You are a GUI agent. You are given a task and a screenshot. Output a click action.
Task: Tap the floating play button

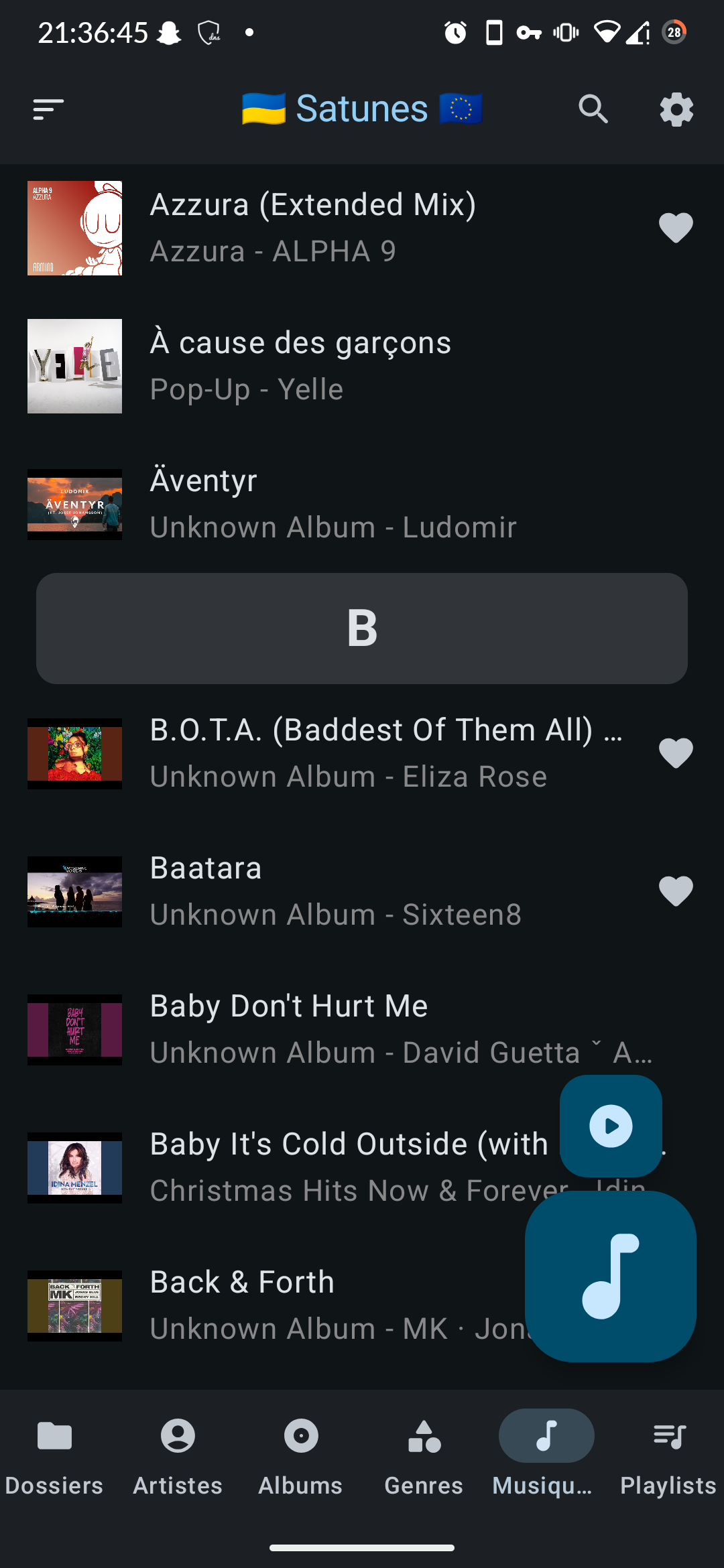click(611, 1126)
